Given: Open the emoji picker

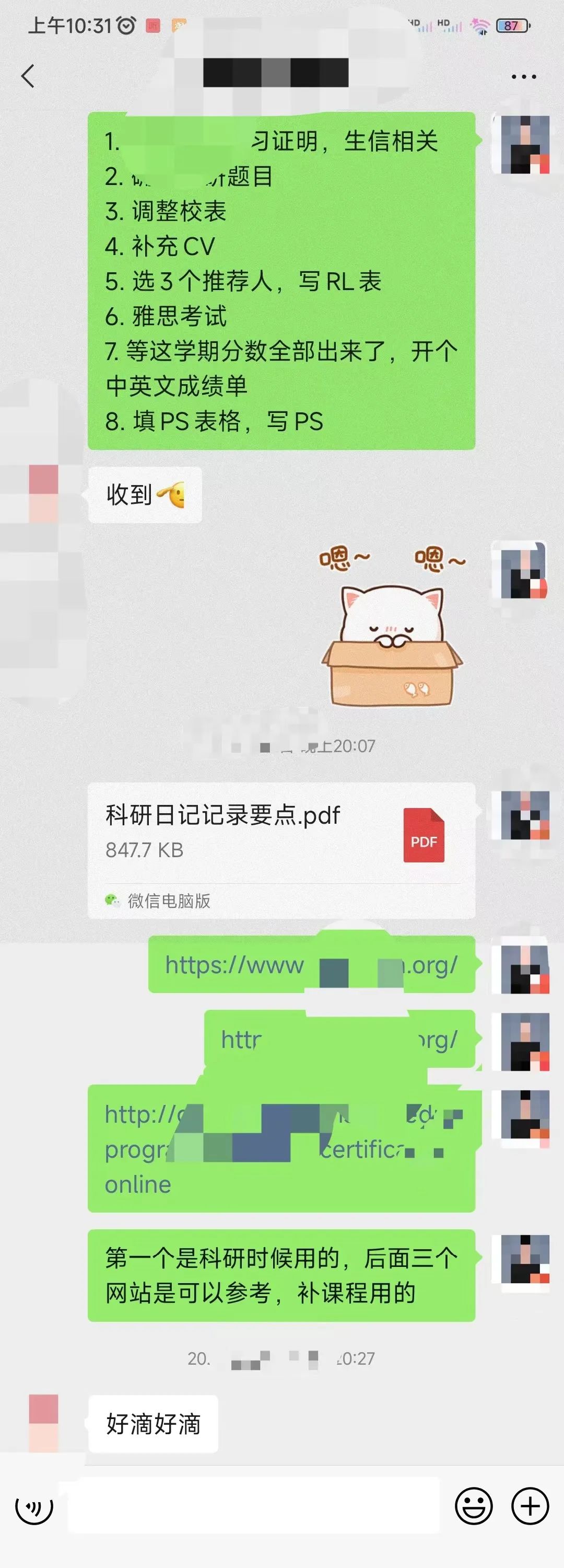Looking at the screenshot, I should click(x=473, y=1505).
